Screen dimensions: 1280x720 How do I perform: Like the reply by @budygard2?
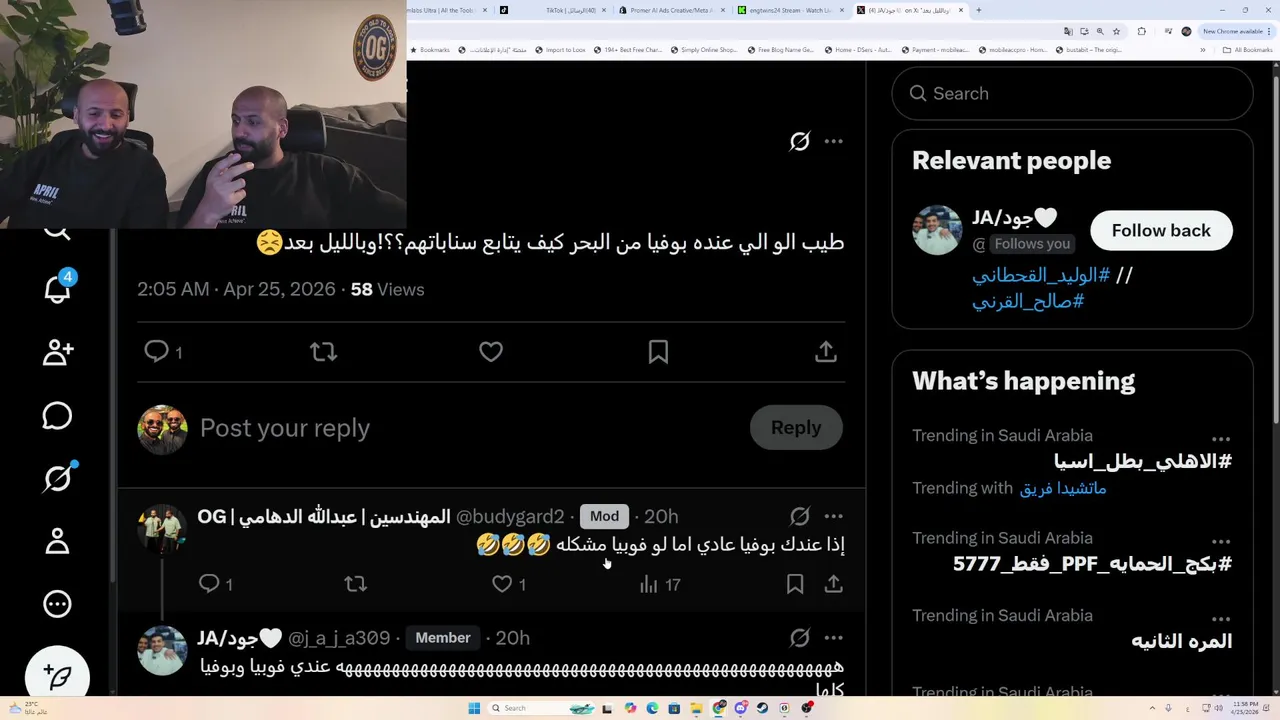502,584
